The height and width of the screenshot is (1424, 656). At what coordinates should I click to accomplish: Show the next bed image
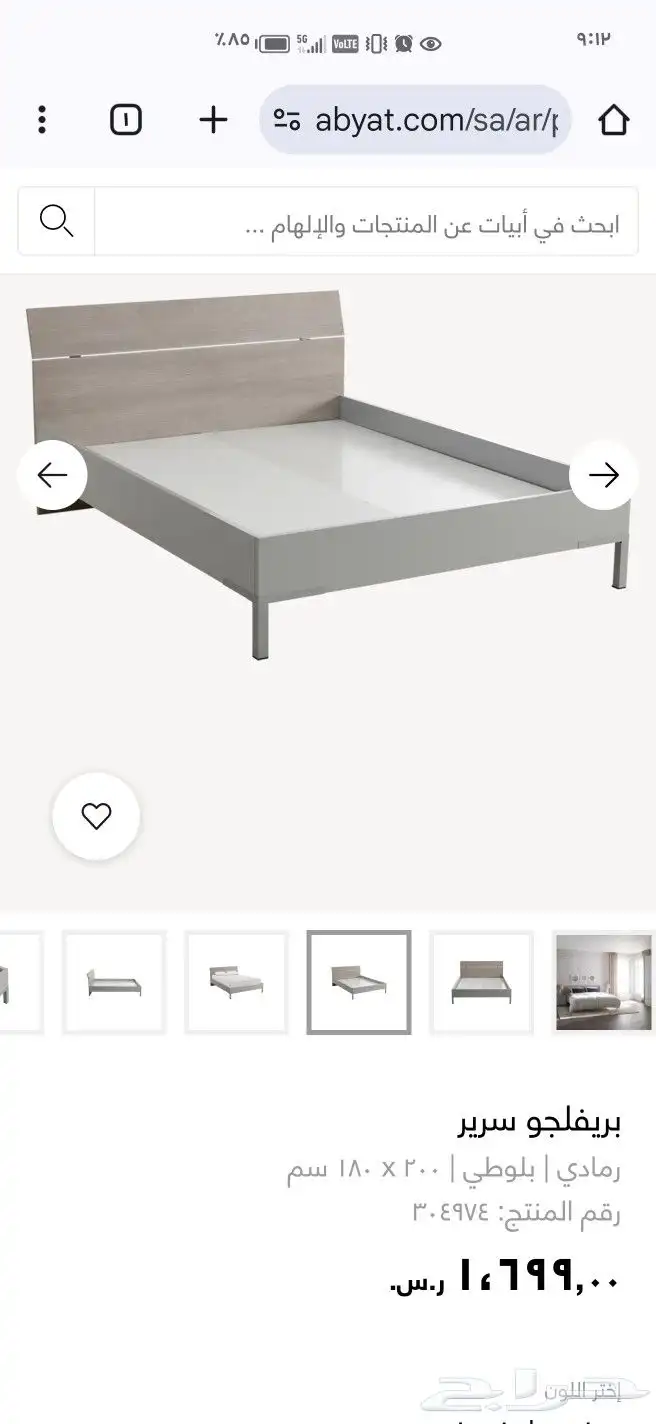pos(603,475)
